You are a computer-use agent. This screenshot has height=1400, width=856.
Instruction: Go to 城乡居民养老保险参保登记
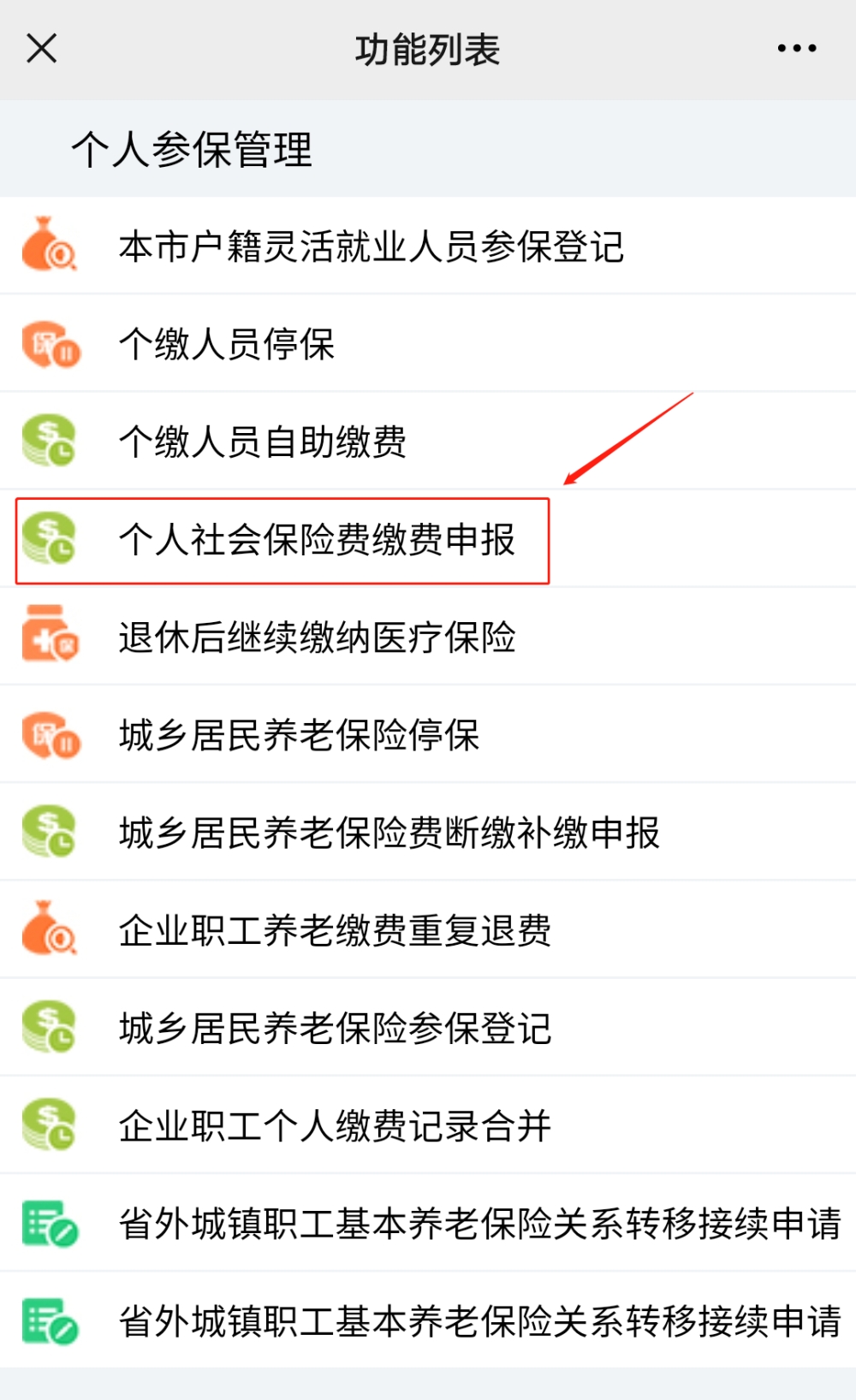tap(428, 1028)
